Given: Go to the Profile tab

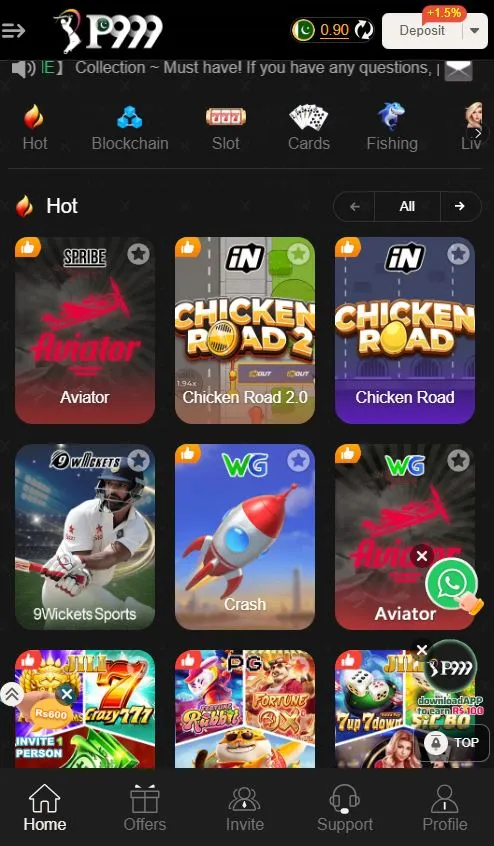Looking at the screenshot, I should tap(444, 808).
